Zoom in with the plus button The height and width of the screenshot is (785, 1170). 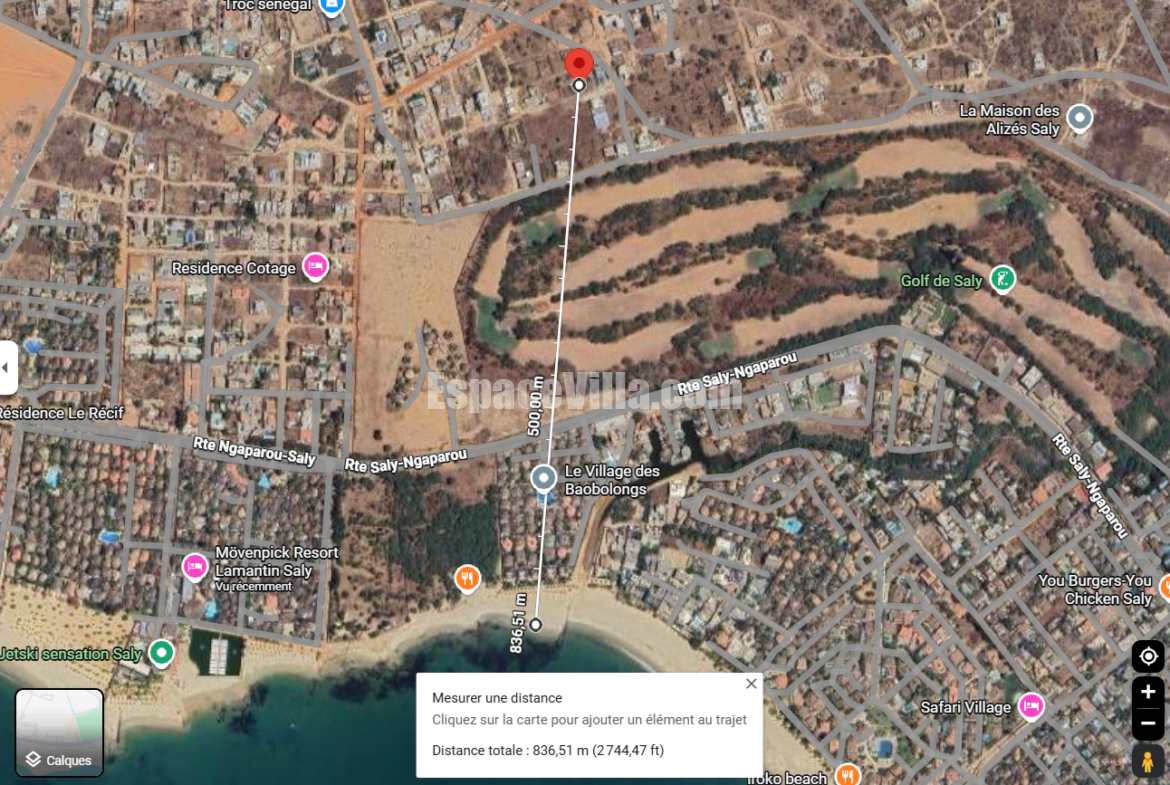[1148, 692]
